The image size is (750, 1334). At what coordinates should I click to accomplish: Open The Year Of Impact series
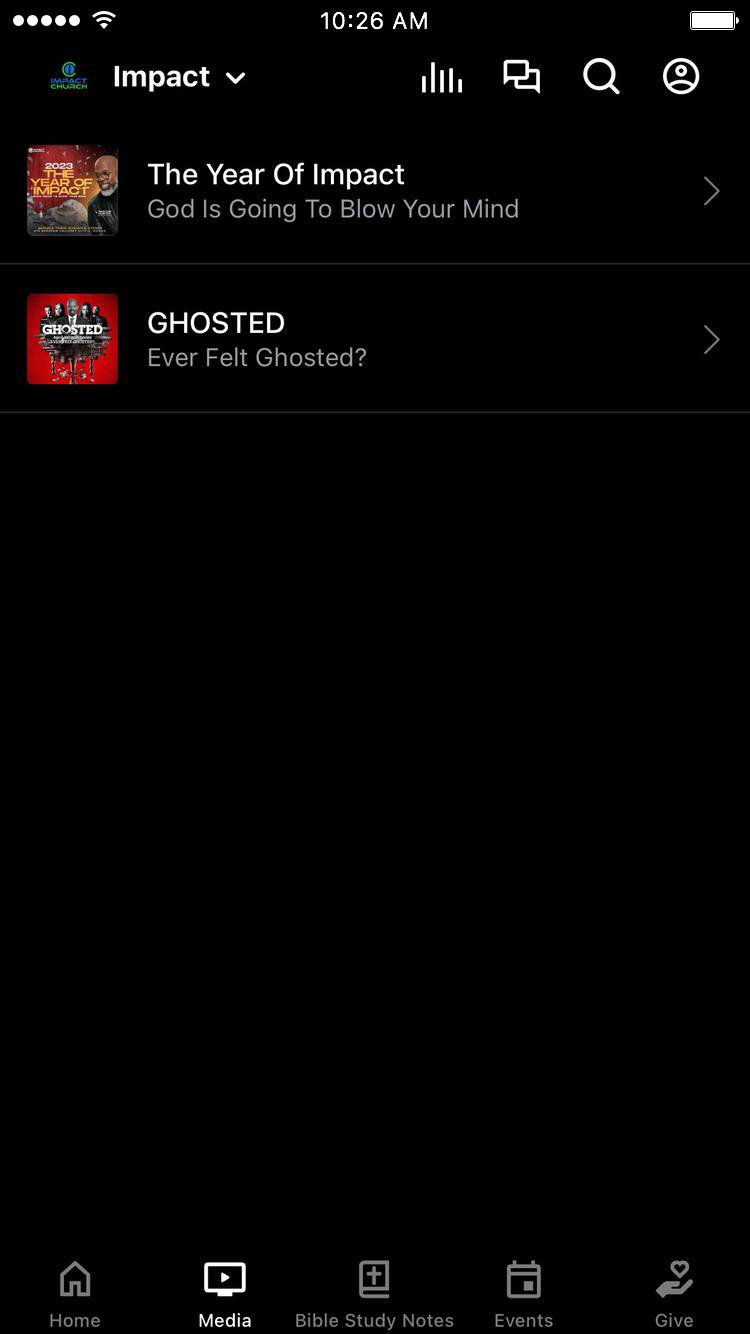click(375, 191)
